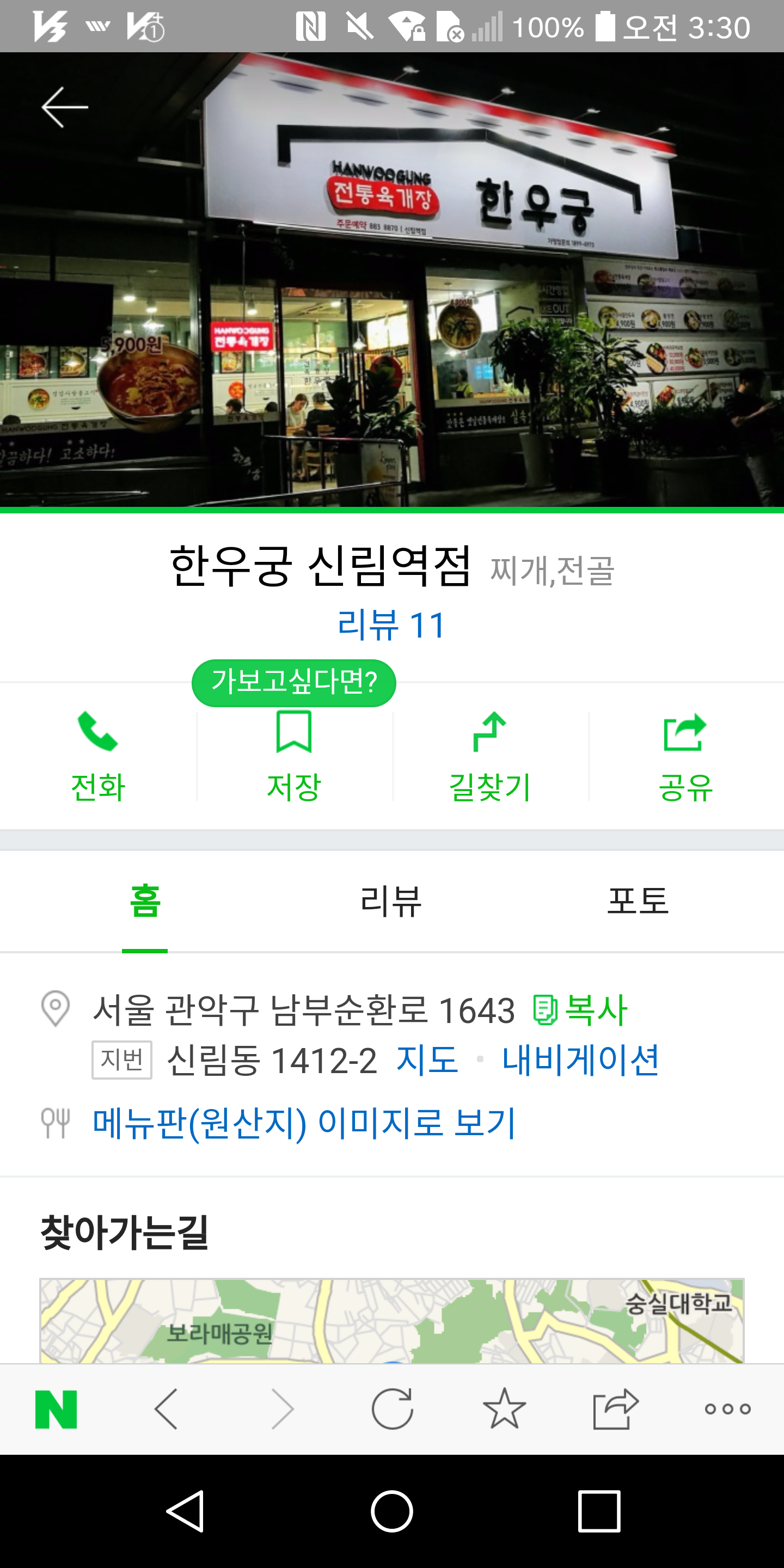784x1568 pixels.
Task: Share this place with 공유
Action: [x=686, y=756]
